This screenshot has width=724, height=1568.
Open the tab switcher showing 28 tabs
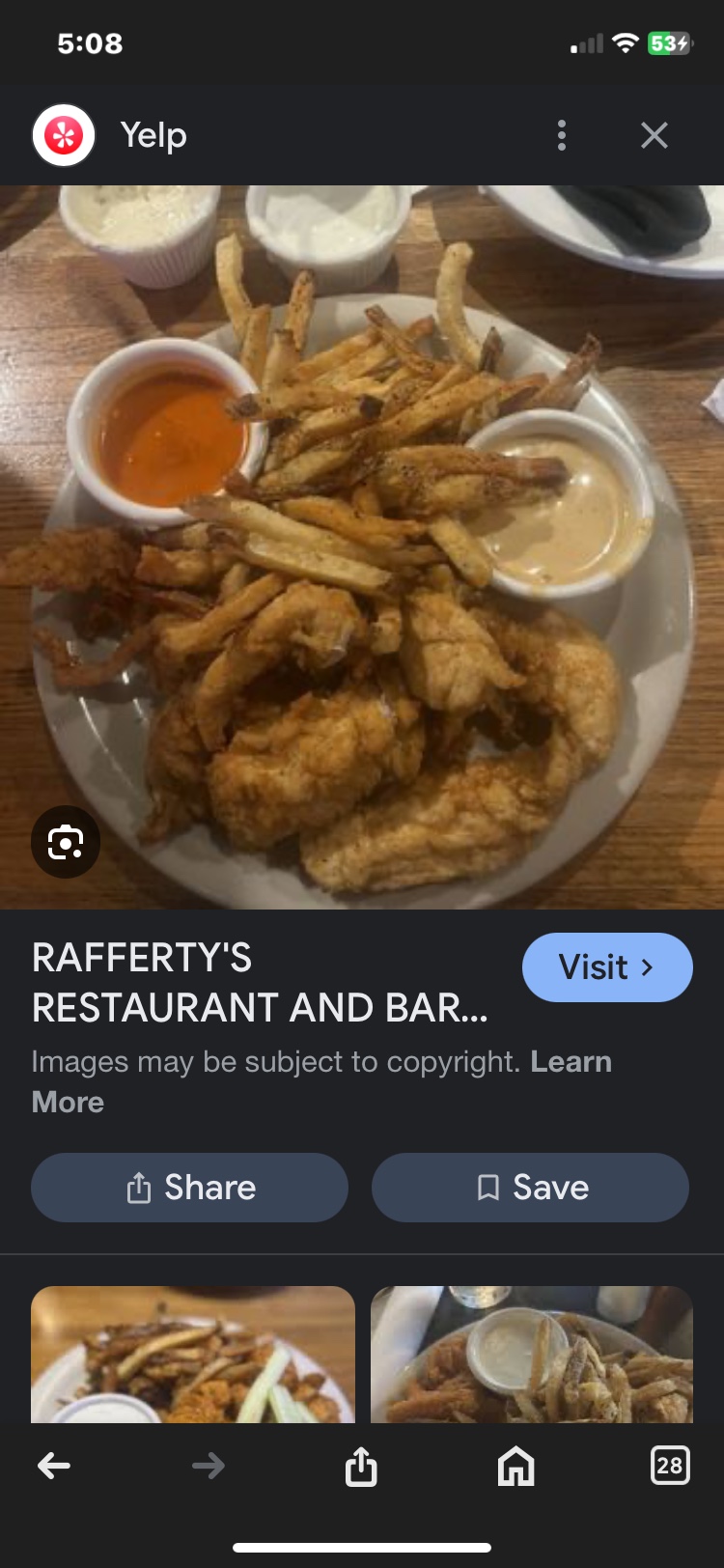click(x=669, y=1466)
